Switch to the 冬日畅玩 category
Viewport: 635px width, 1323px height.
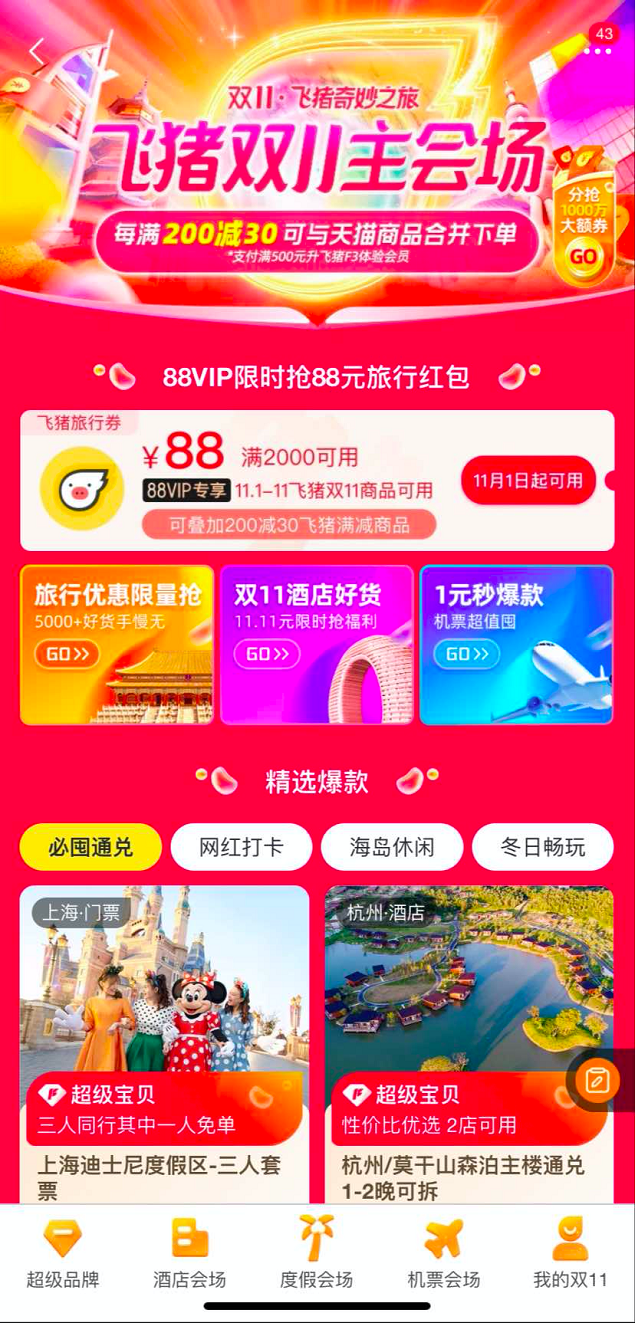[542, 848]
